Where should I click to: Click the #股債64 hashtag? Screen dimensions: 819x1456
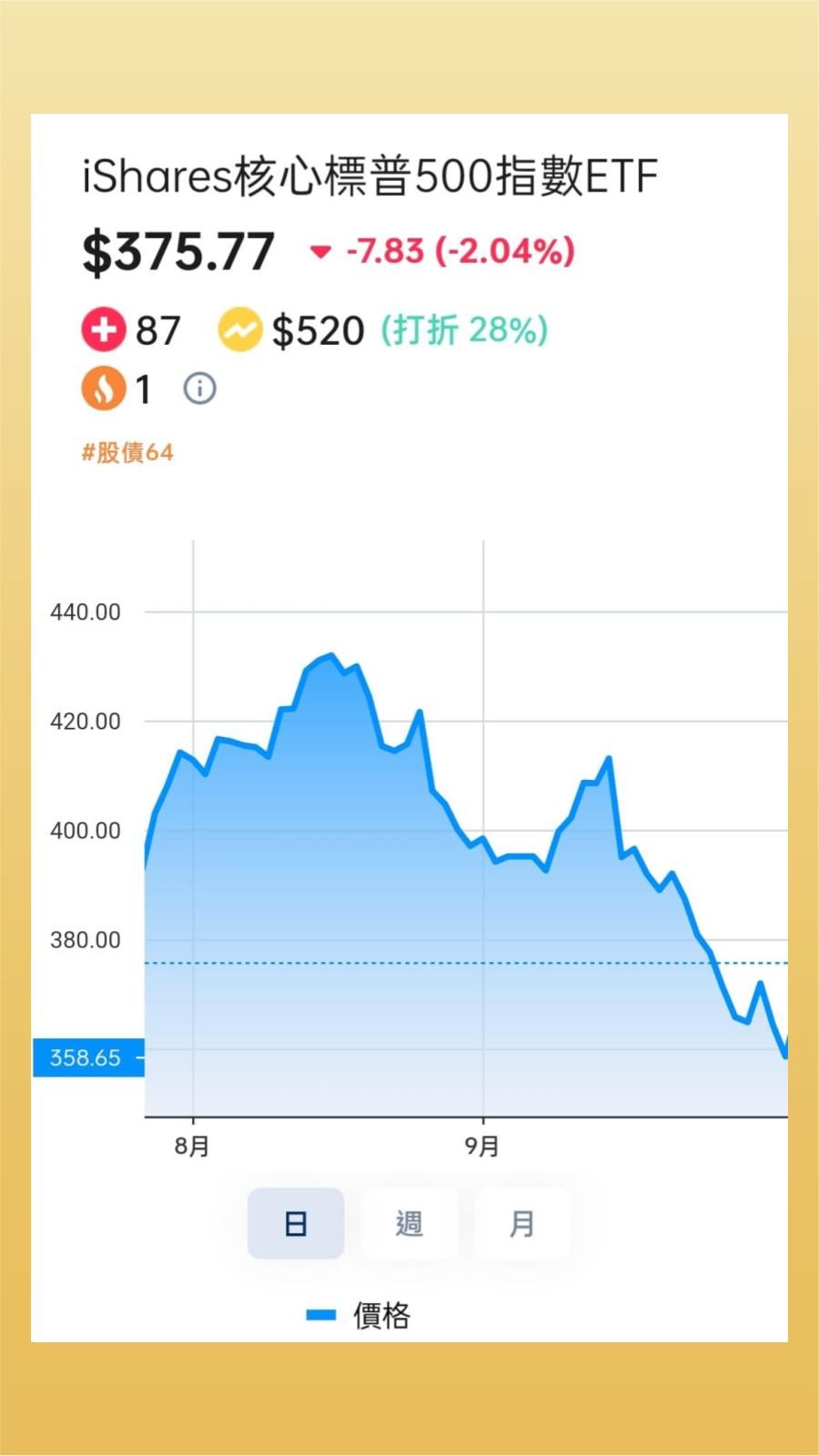point(128,452)
